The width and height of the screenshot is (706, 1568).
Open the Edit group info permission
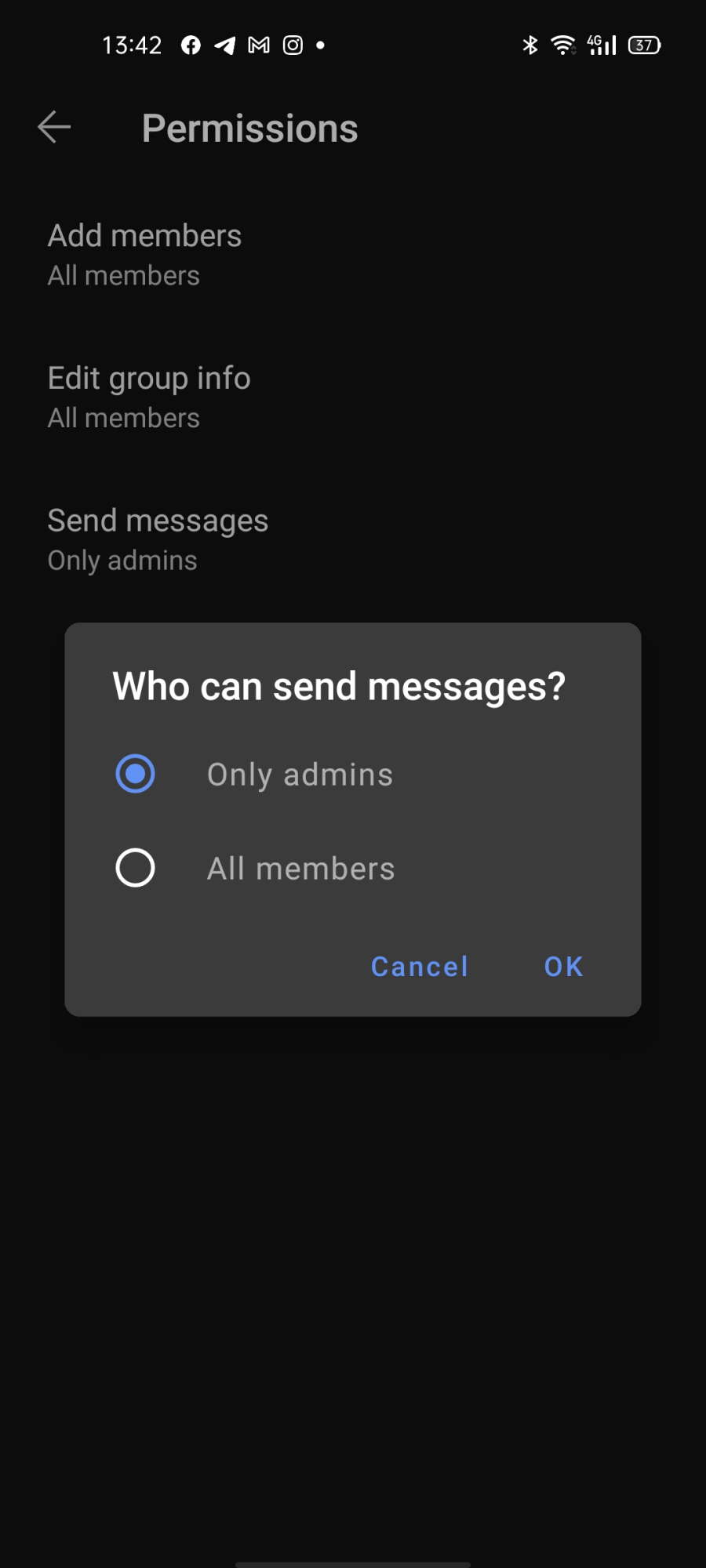[x=353, y=397]
